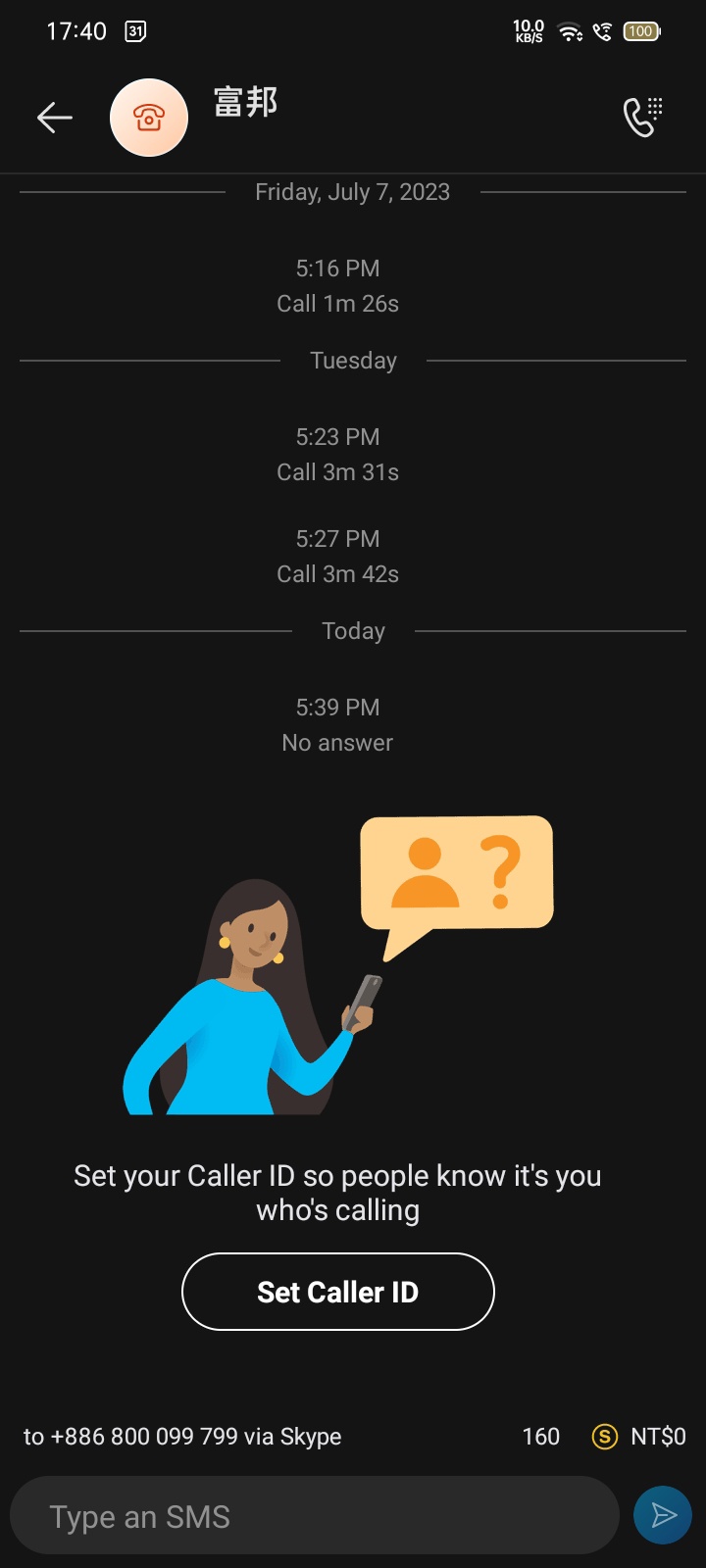The height and width of the screenshot is (1568, 706).
Task: Focus the Type an SMS field
Action: (x=314, y=1516)
